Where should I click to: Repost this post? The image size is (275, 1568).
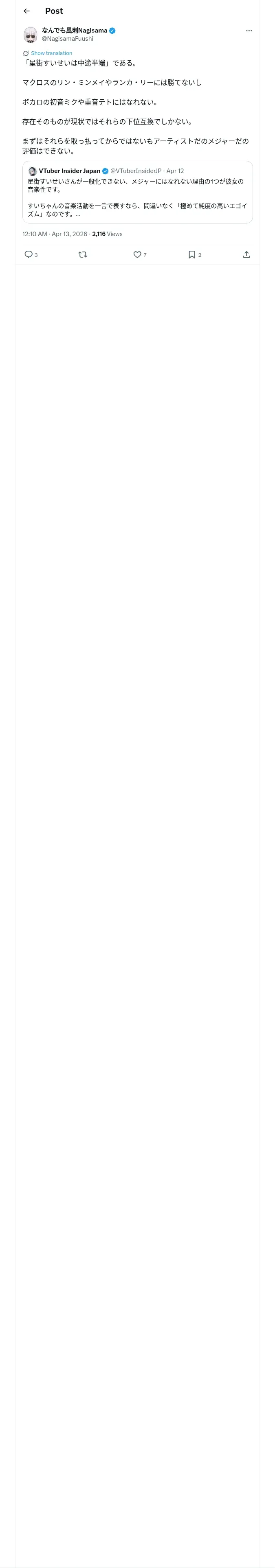[x=83, y=254]
